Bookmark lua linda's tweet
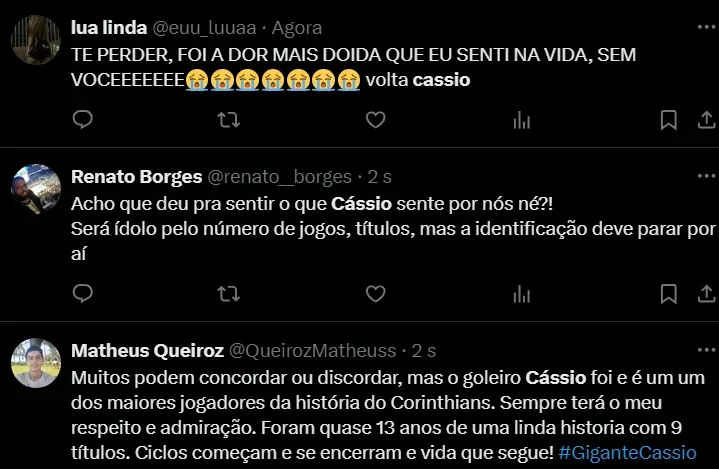The width and height of the screenshot is (719, 469). (x=668, y=120)
